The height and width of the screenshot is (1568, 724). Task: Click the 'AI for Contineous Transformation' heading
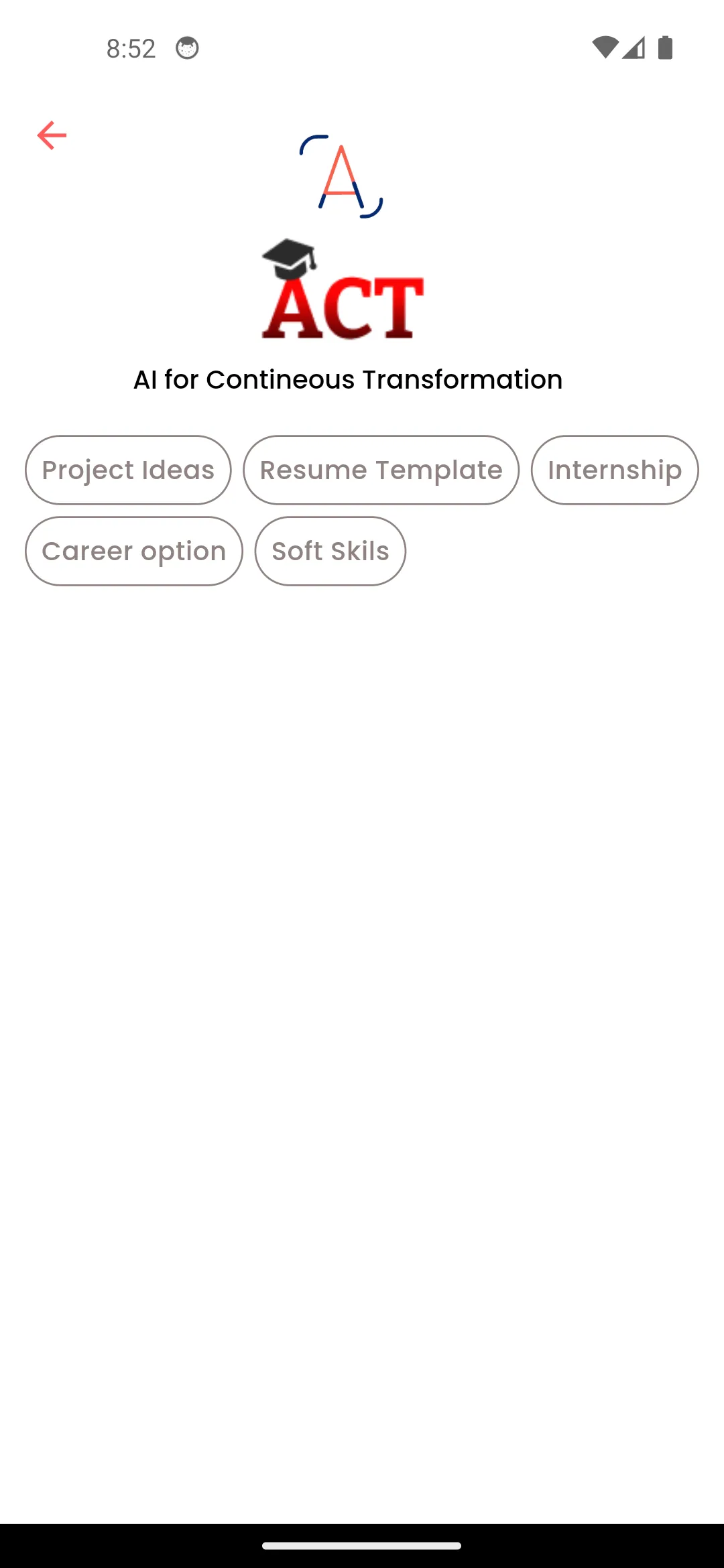point(348,379)
